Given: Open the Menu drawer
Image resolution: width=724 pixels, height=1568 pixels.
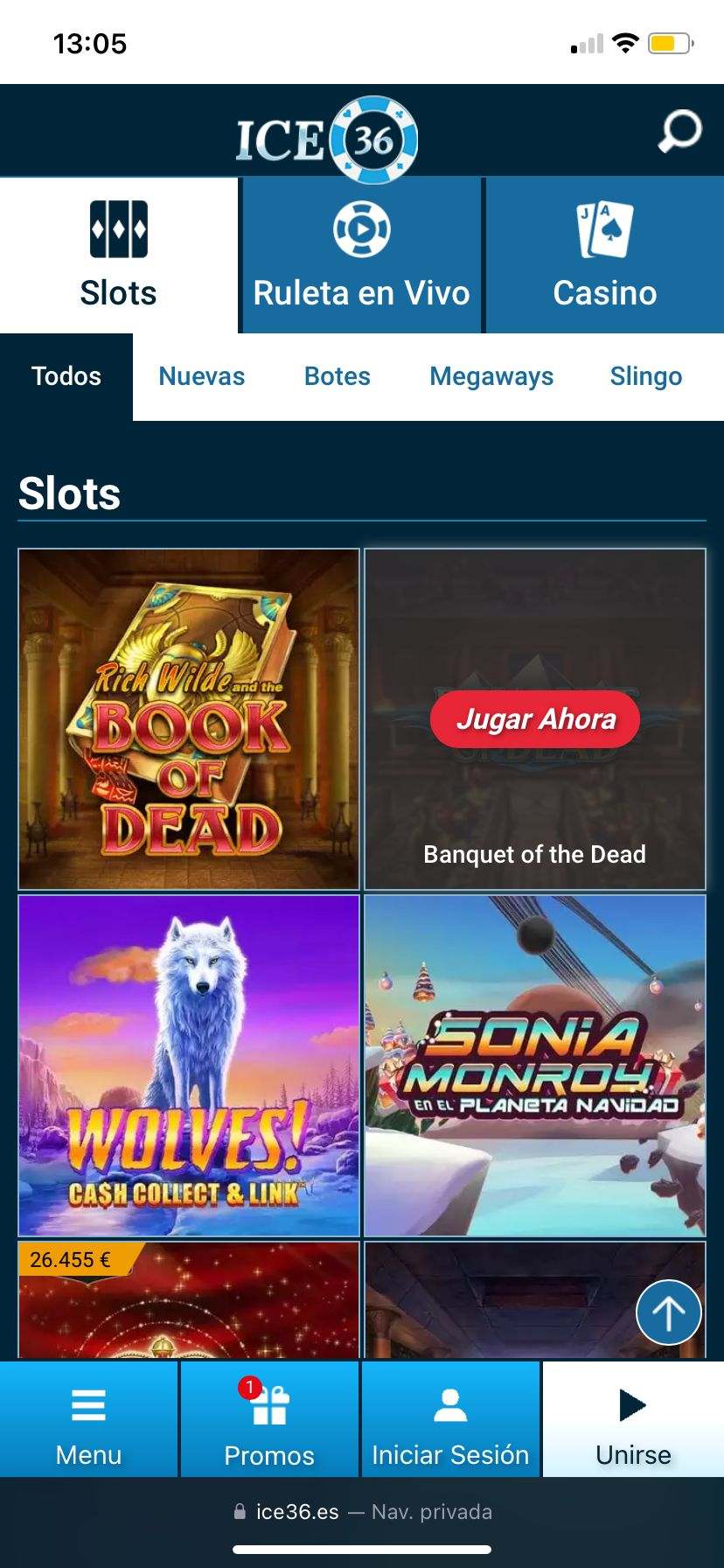Looking at the screenshot, I should pos(88,1419).
